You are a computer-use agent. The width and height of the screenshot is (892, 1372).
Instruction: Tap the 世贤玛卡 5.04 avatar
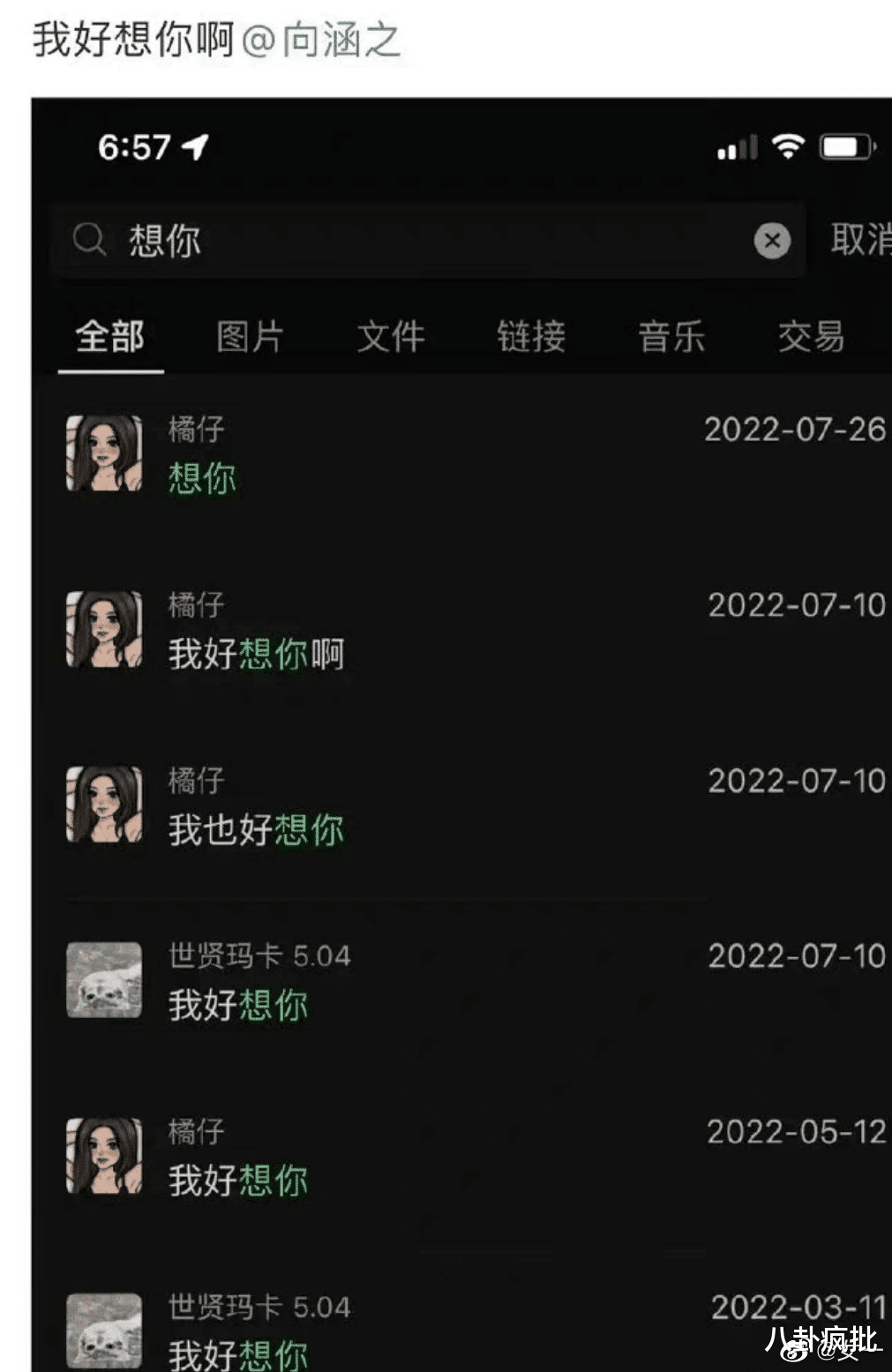[x=106, y=979]
